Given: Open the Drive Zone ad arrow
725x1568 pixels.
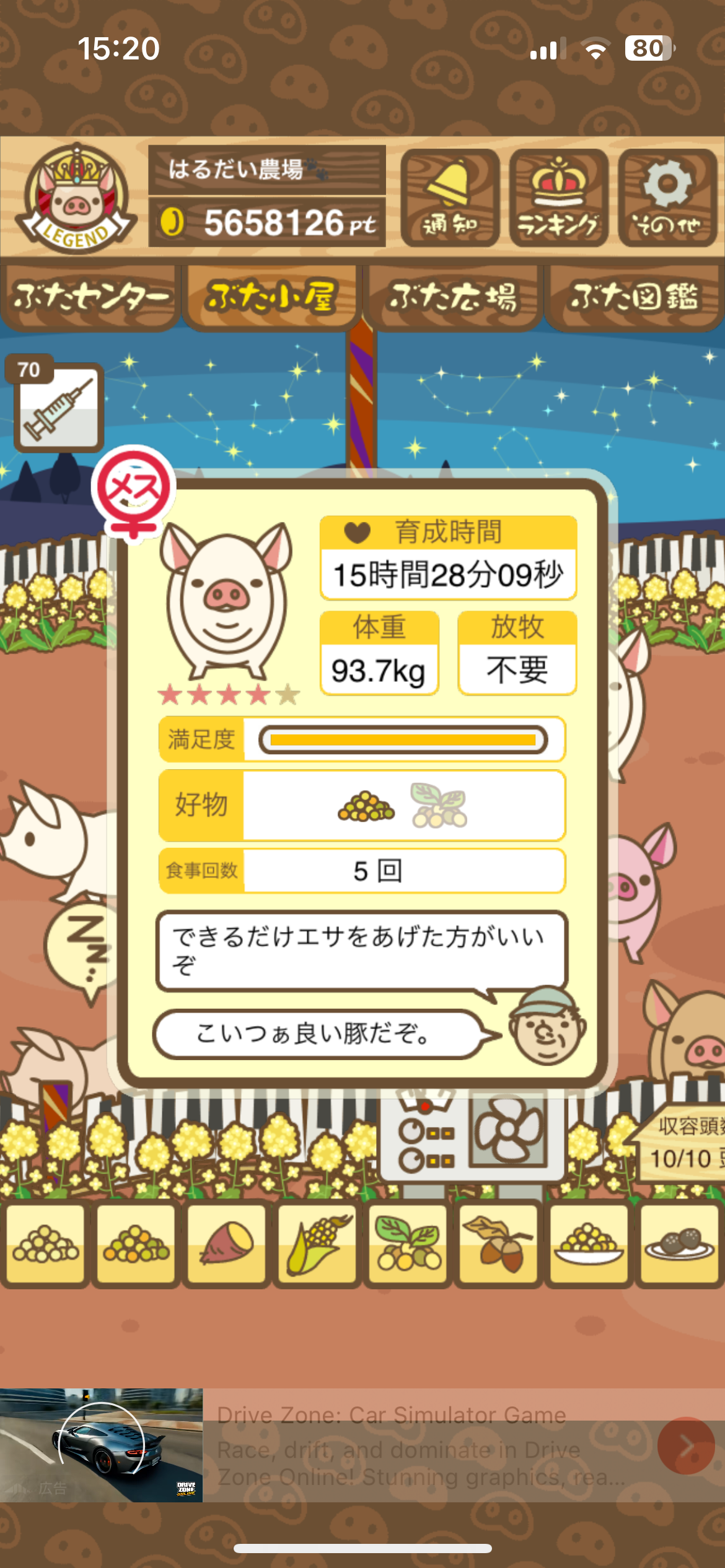Looking at the screenshot, I should [x=685, y=1446].
